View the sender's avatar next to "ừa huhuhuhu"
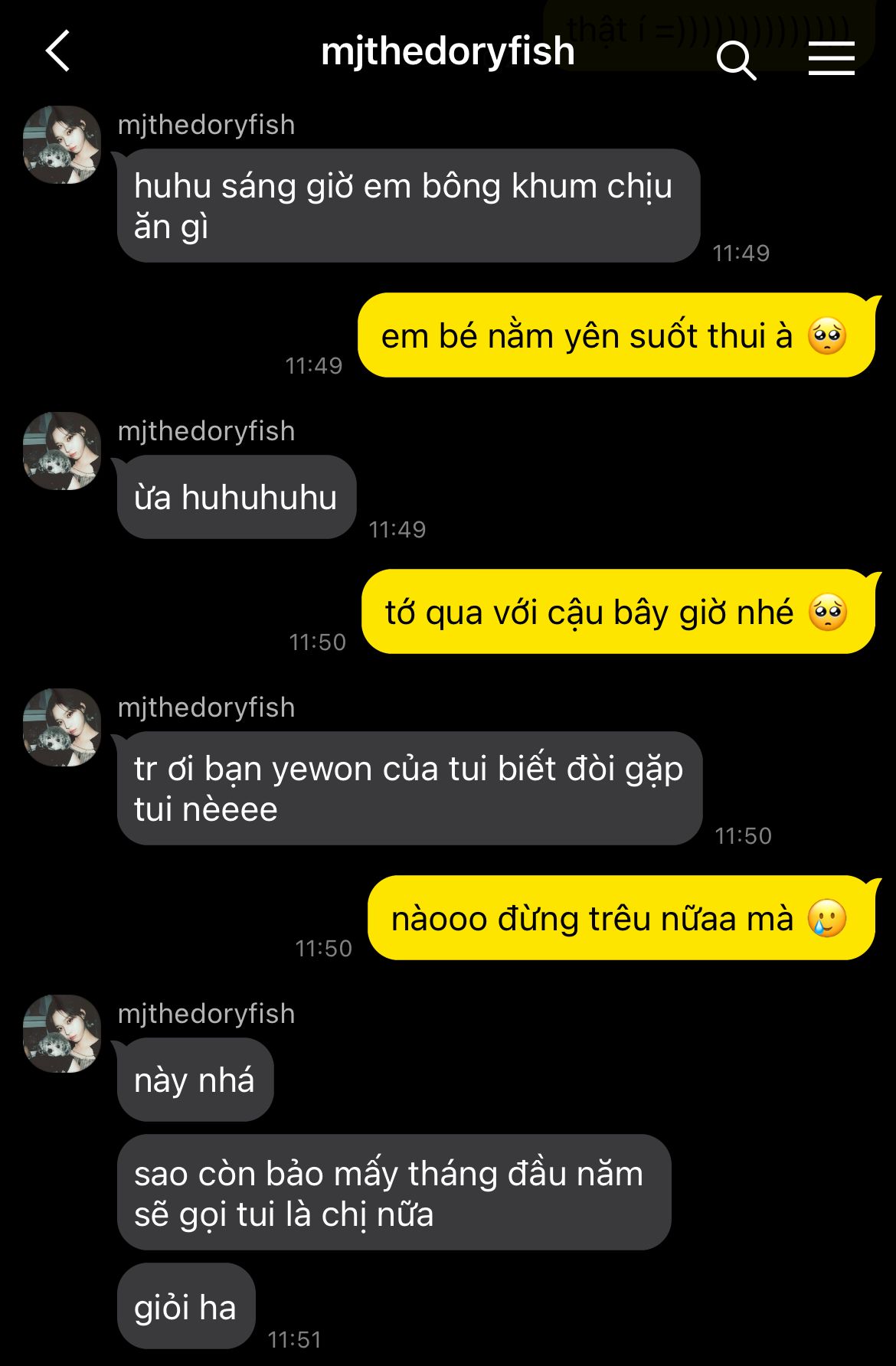 pyautogui.click(x=62, y=451)
